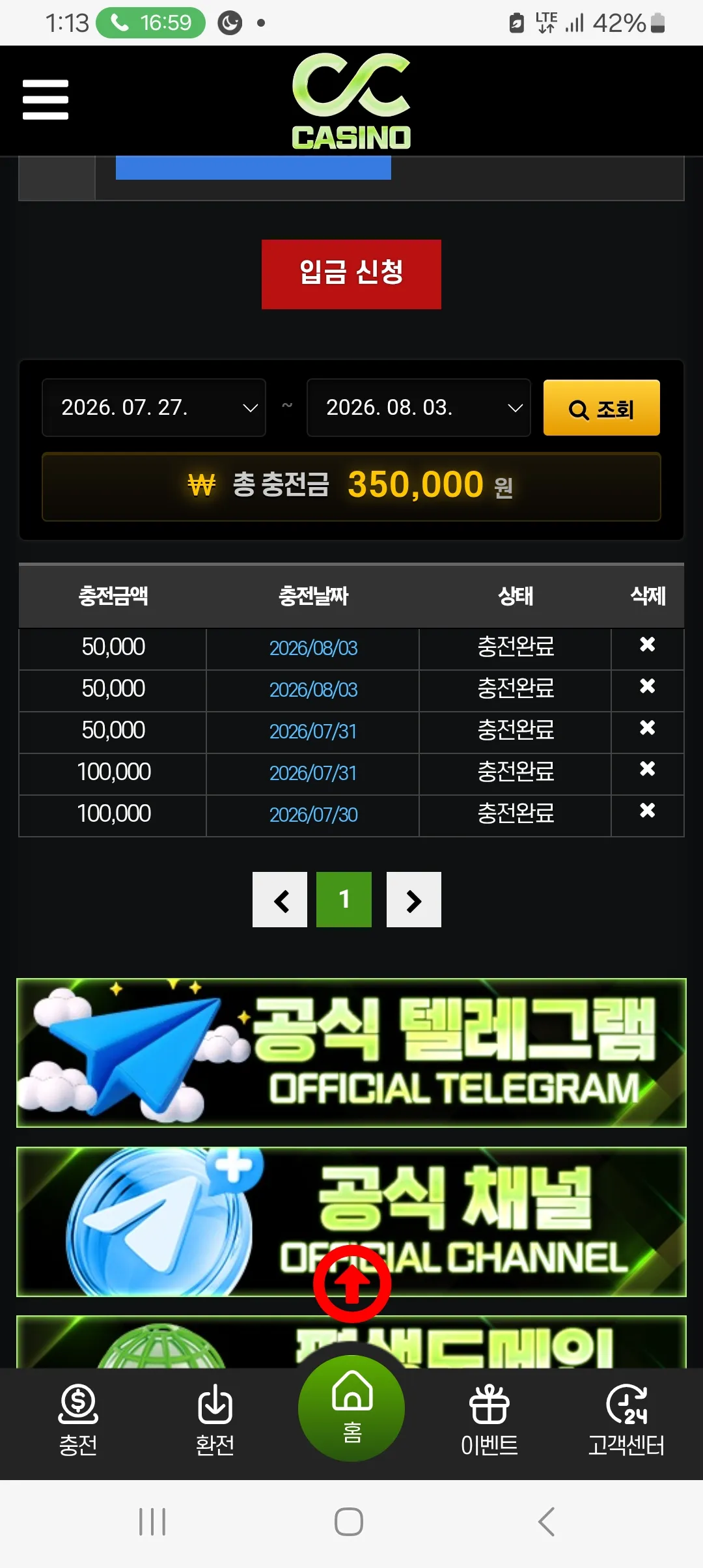Tap the 조회 search button
Viewport: 703px width, 1568px height.
point(601,408)
